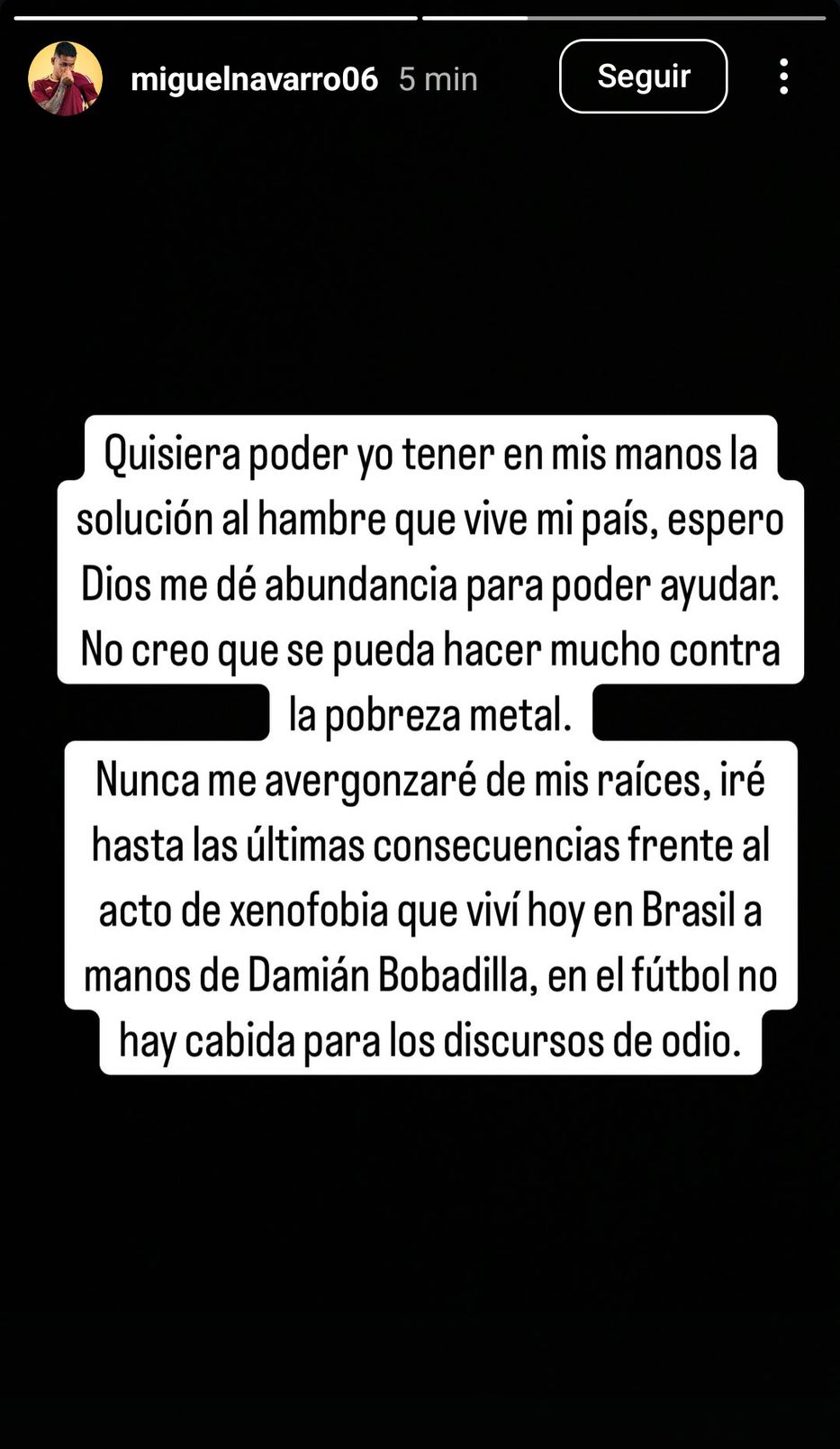Click the "5 min" timestamp label
This screenshot has width=840, height=1449.
coord(438,79)
